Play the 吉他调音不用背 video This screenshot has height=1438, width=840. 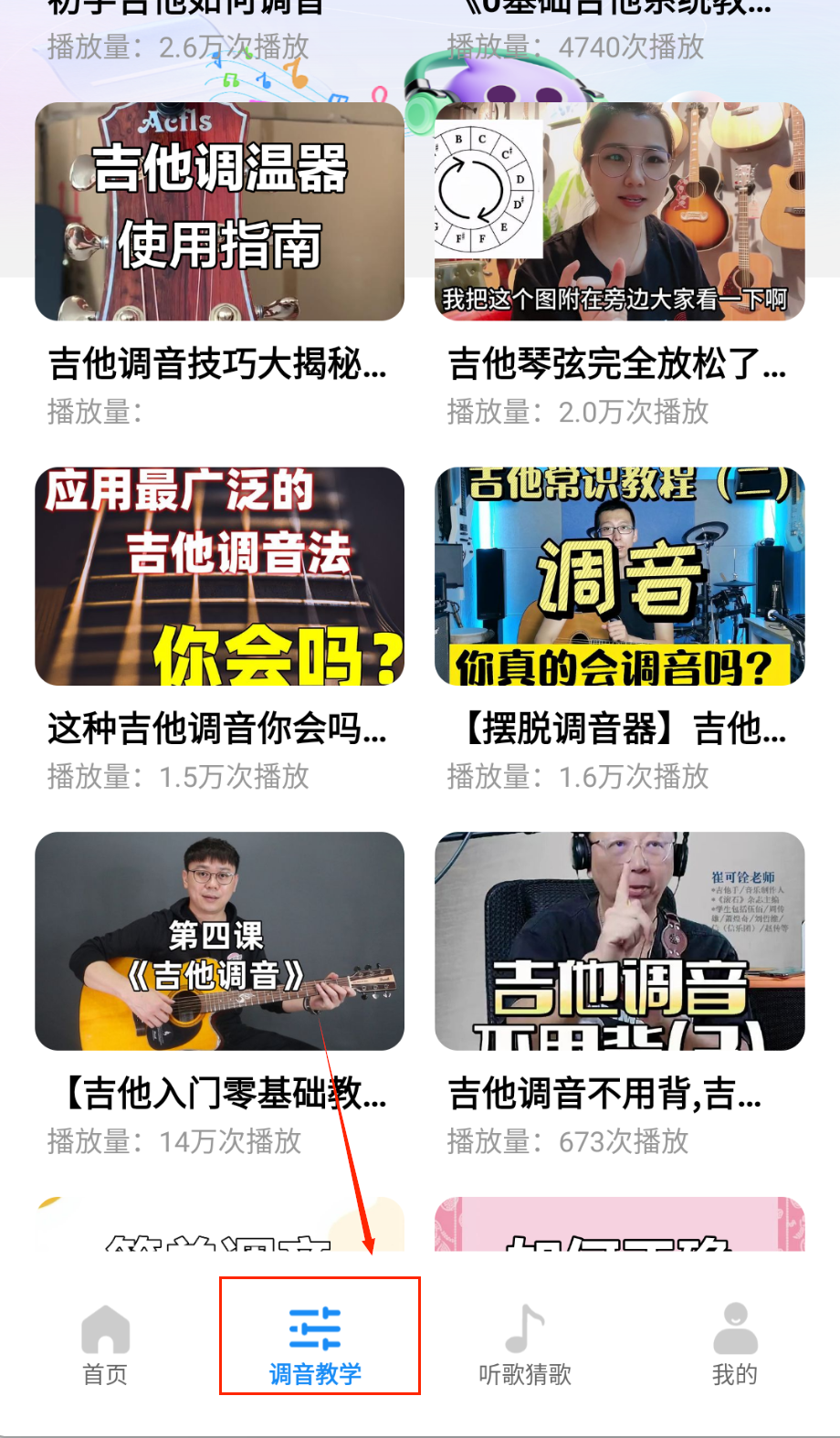tap(619, 941)
